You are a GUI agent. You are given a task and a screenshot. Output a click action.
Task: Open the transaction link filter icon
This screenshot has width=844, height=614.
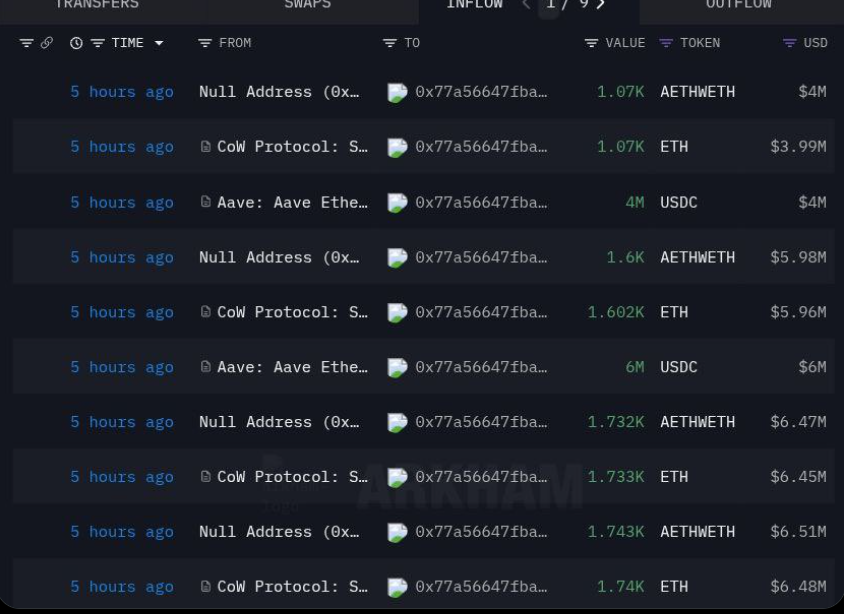tap(46, 43)
